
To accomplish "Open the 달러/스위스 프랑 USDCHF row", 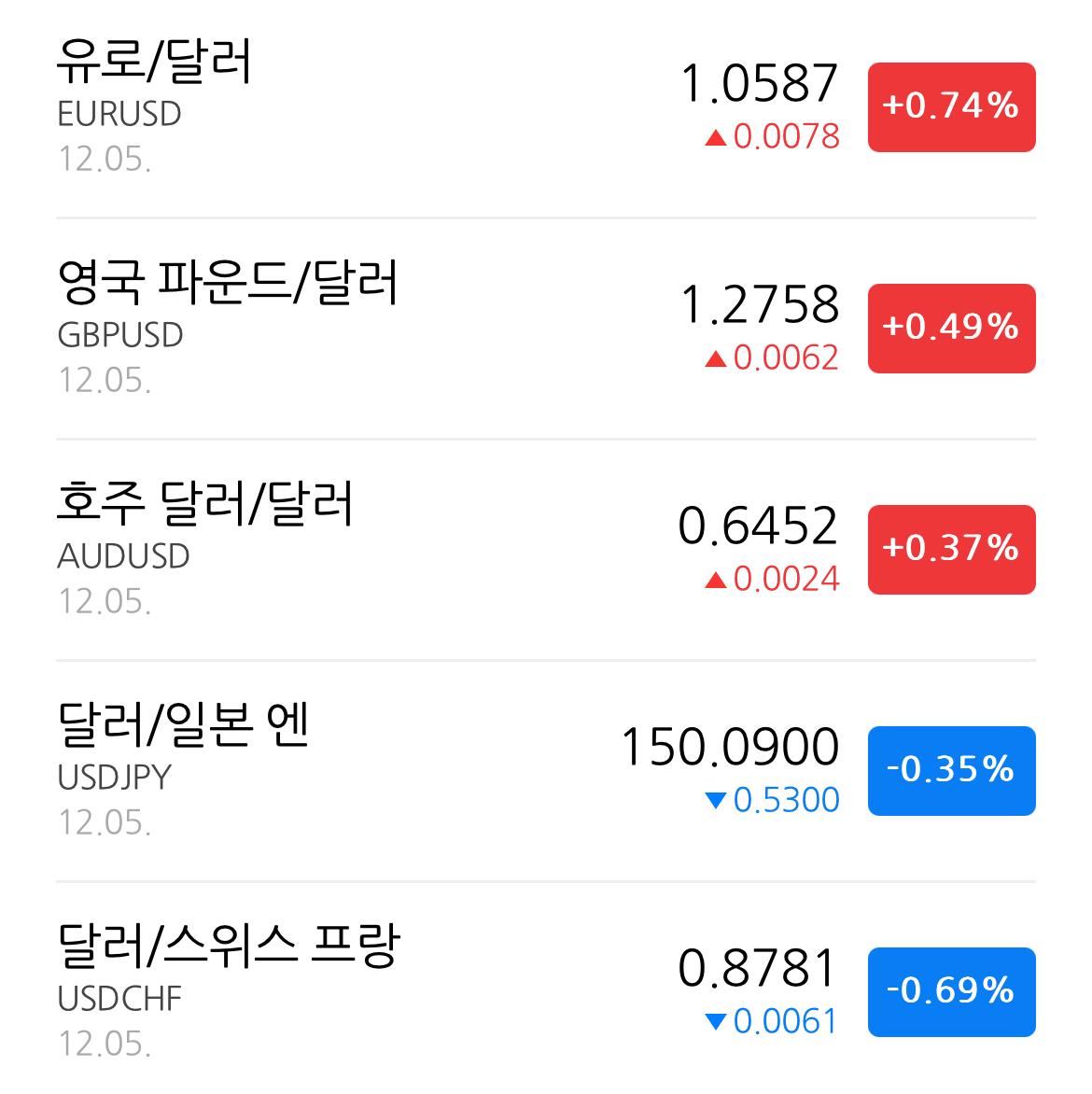I will click(x=546, y=989).
